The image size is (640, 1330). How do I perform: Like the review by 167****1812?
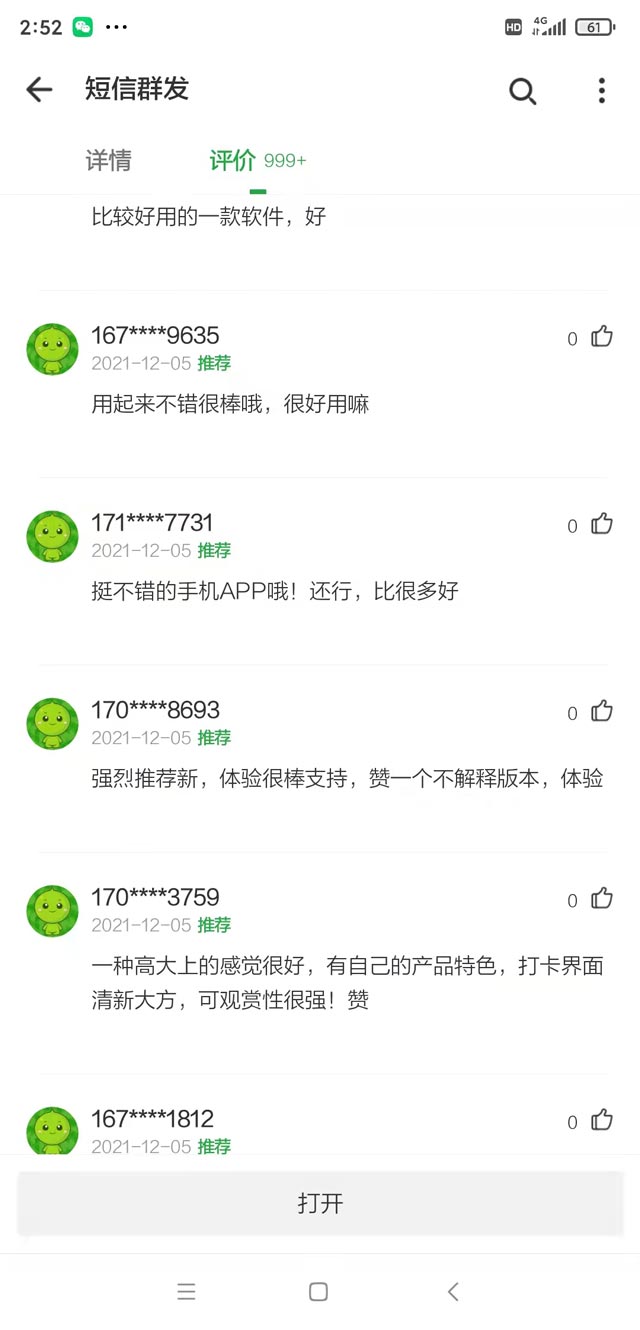point(601,1120)
